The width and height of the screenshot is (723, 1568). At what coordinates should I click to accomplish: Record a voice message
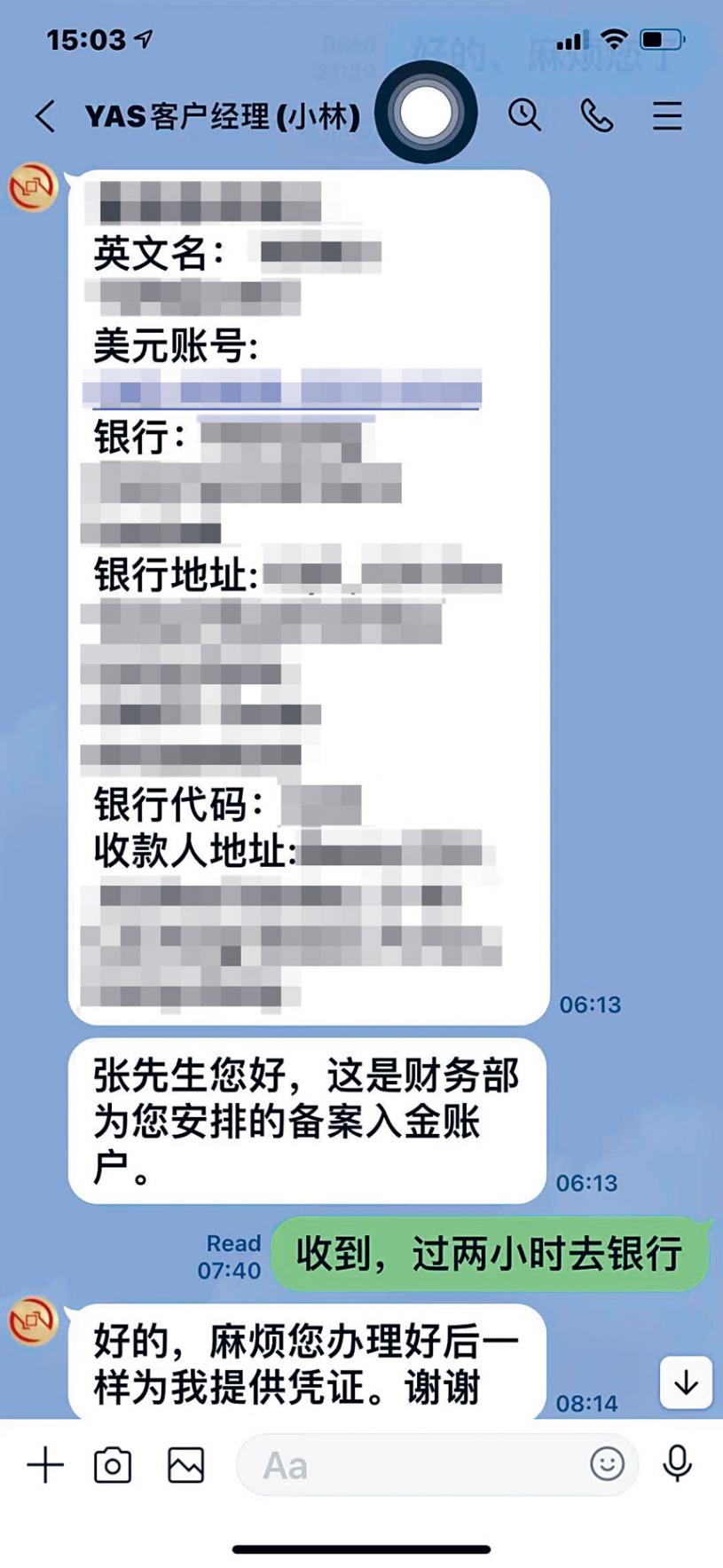[x=677, y=1464]
